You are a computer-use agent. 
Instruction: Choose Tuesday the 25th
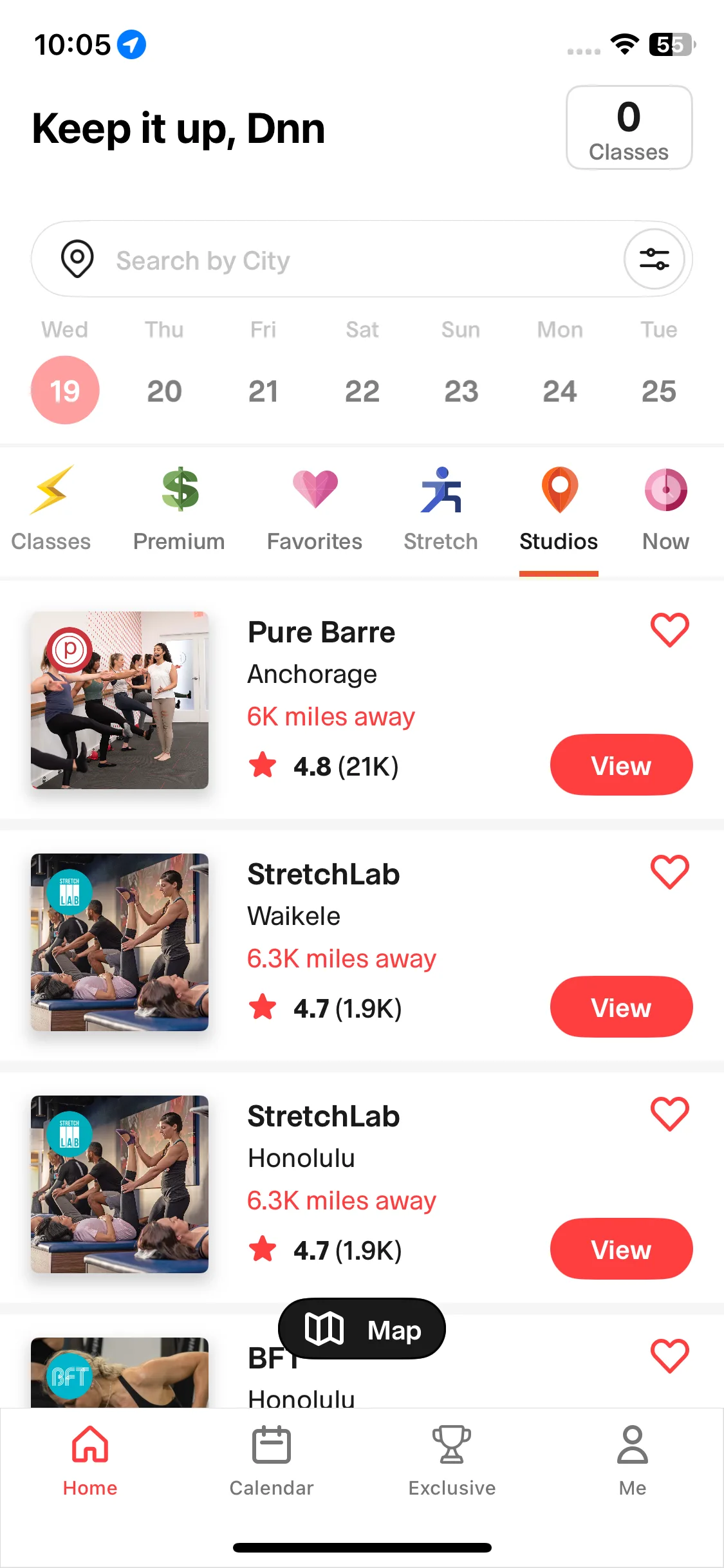[x=658, y=390]
